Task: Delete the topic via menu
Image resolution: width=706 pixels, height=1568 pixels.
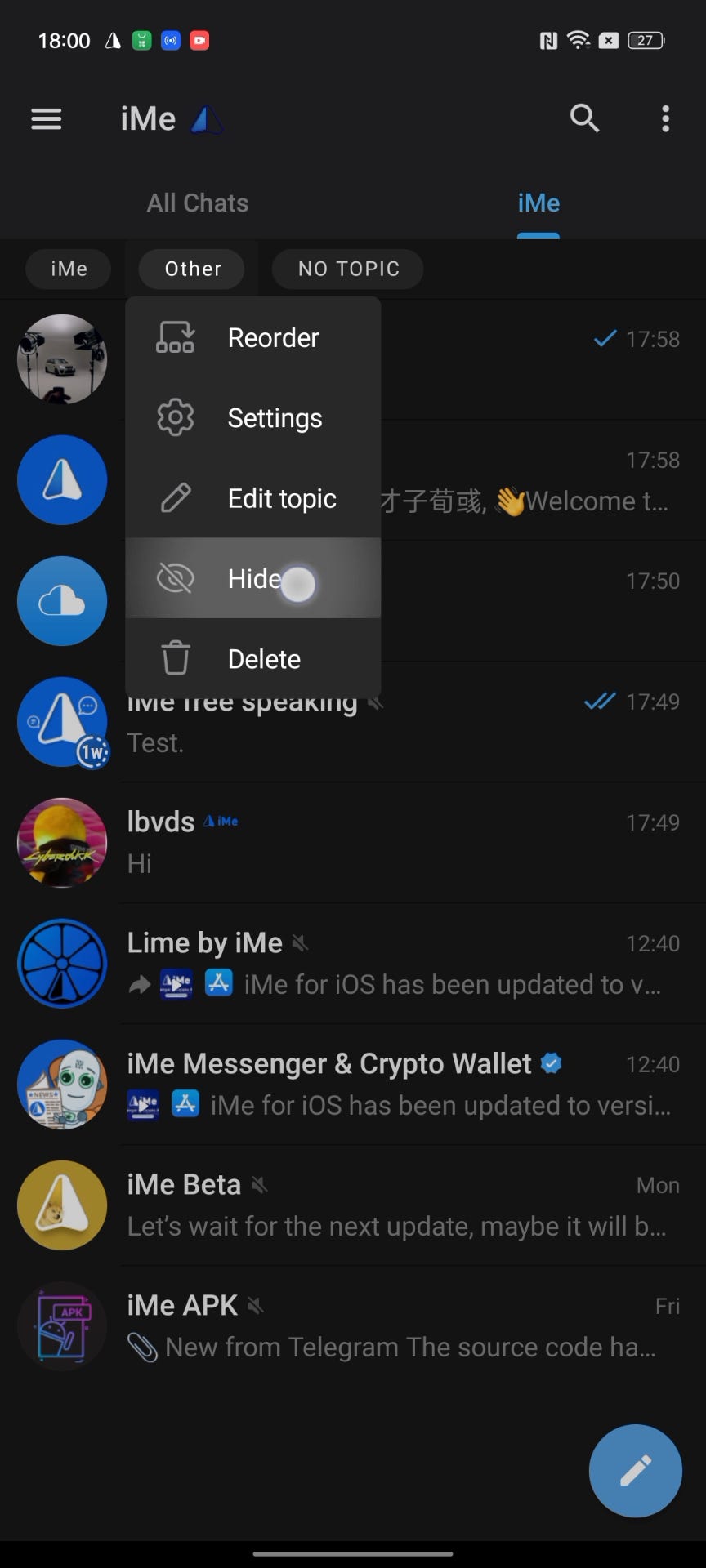Action: click(x=253, y=659)
